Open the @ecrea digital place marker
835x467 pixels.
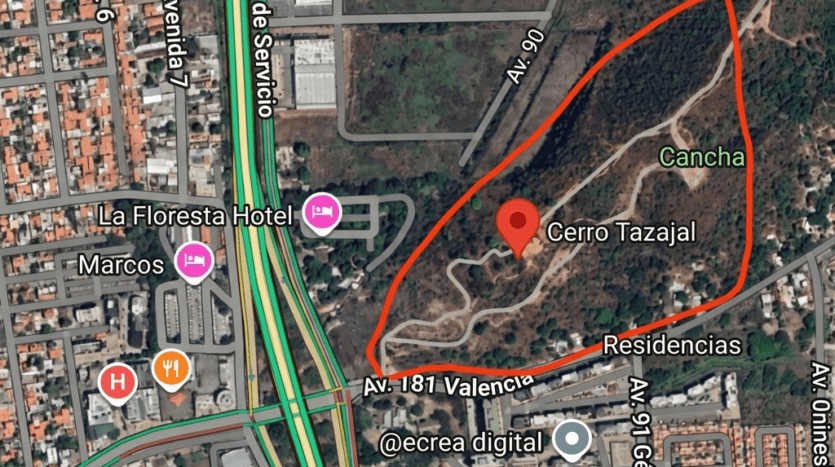click(572, 439)
